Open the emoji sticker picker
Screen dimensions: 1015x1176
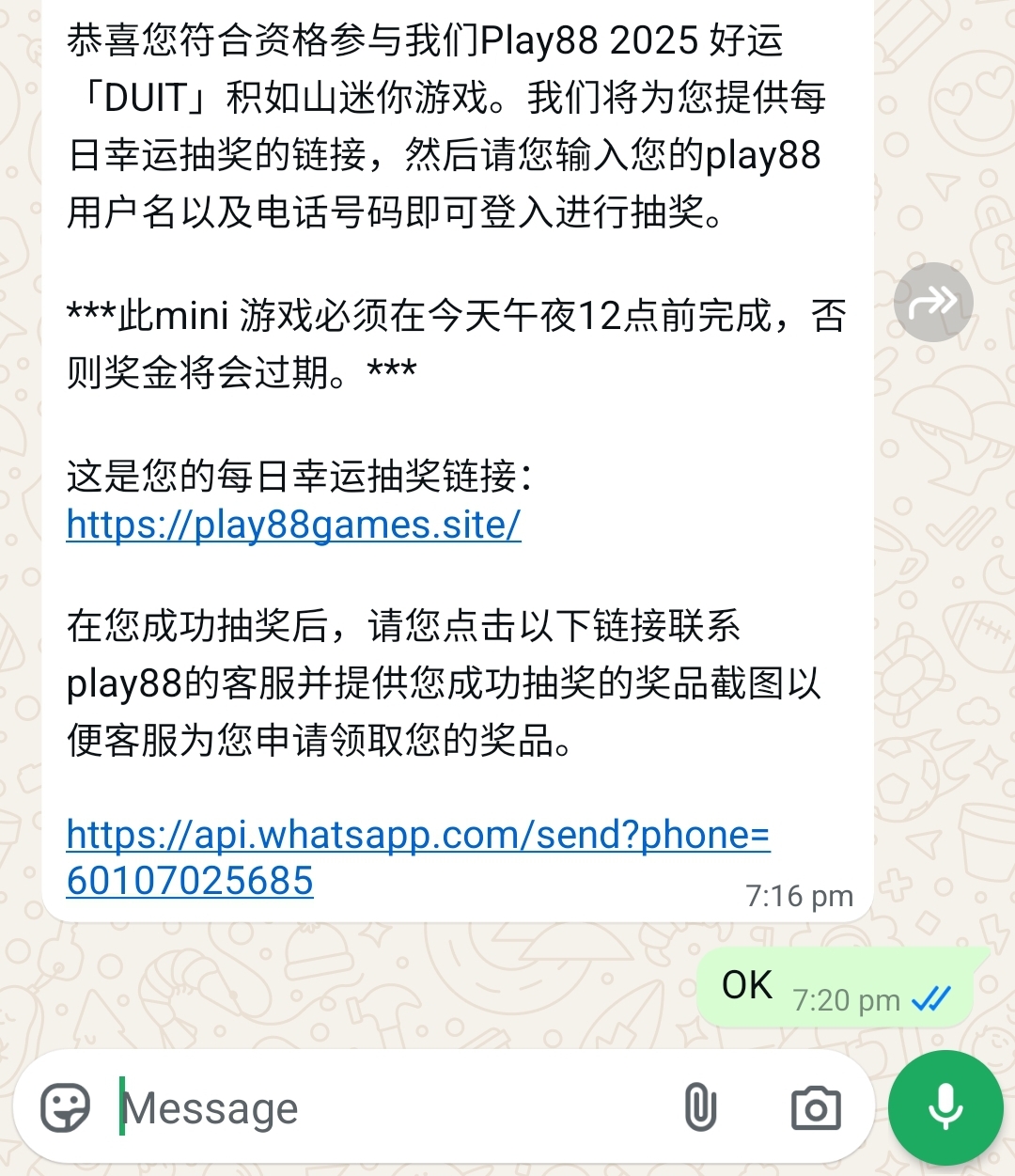pyautogui.click(x=66, y=1108)
